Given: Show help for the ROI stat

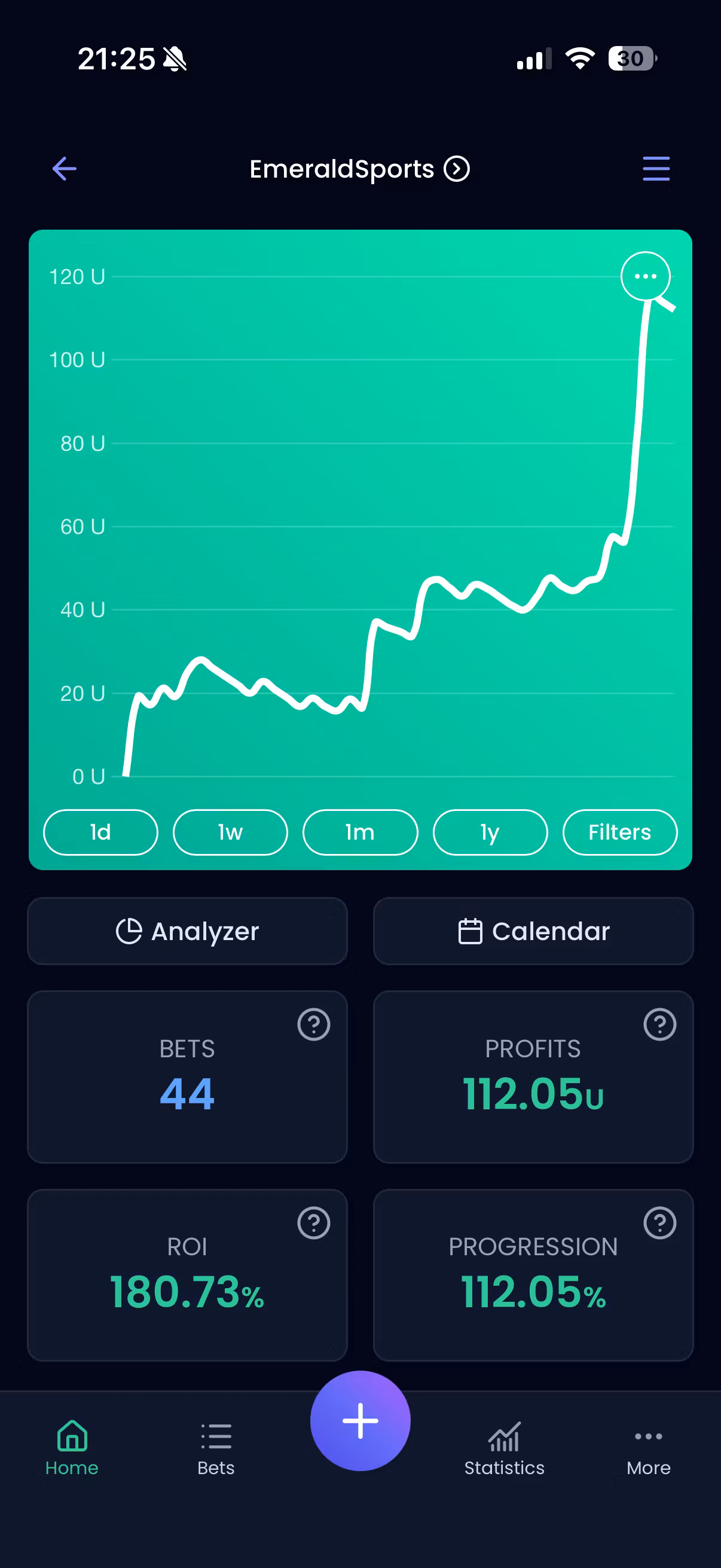Looking at the screenshot, I should click(x=313, y=1222).
